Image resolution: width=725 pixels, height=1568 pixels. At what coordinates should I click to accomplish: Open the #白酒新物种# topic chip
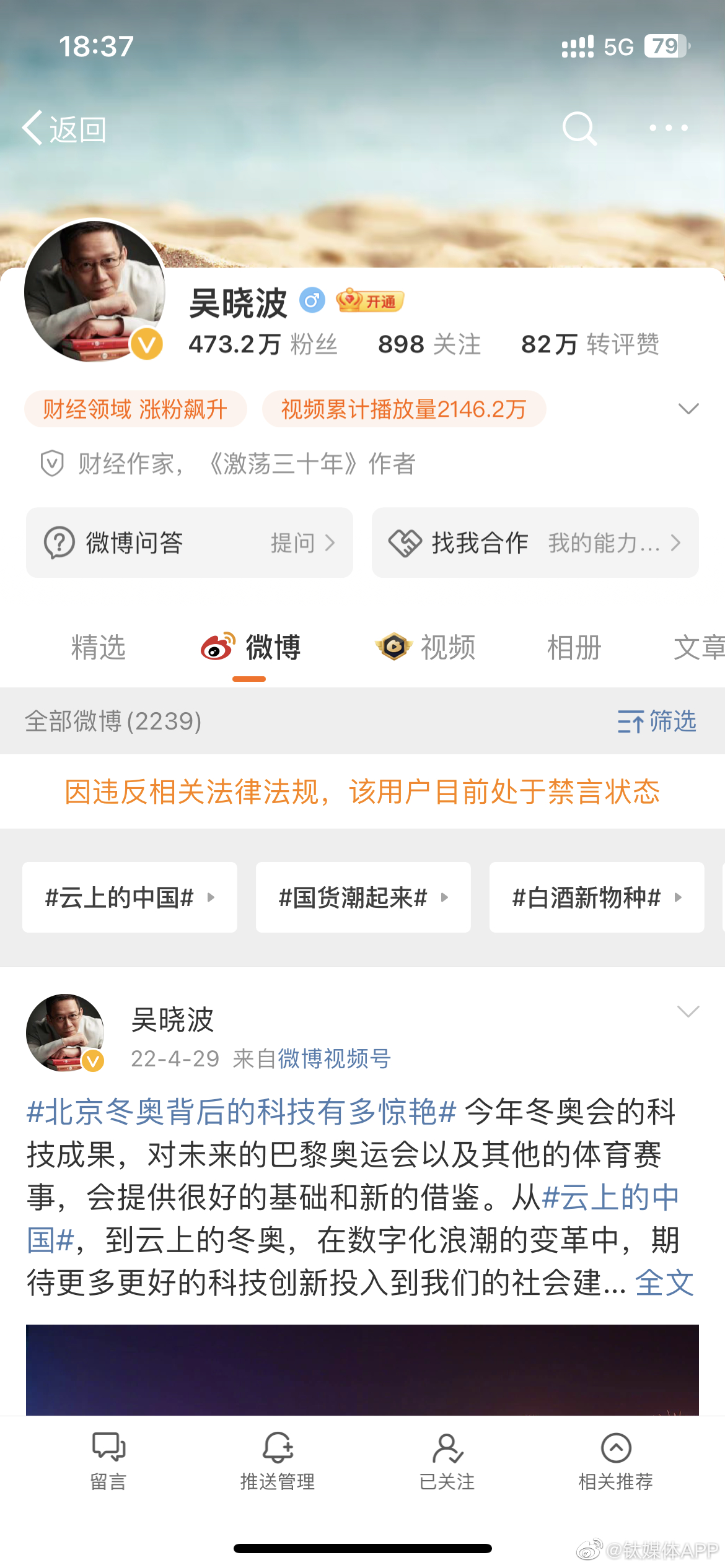coord(597,897)
